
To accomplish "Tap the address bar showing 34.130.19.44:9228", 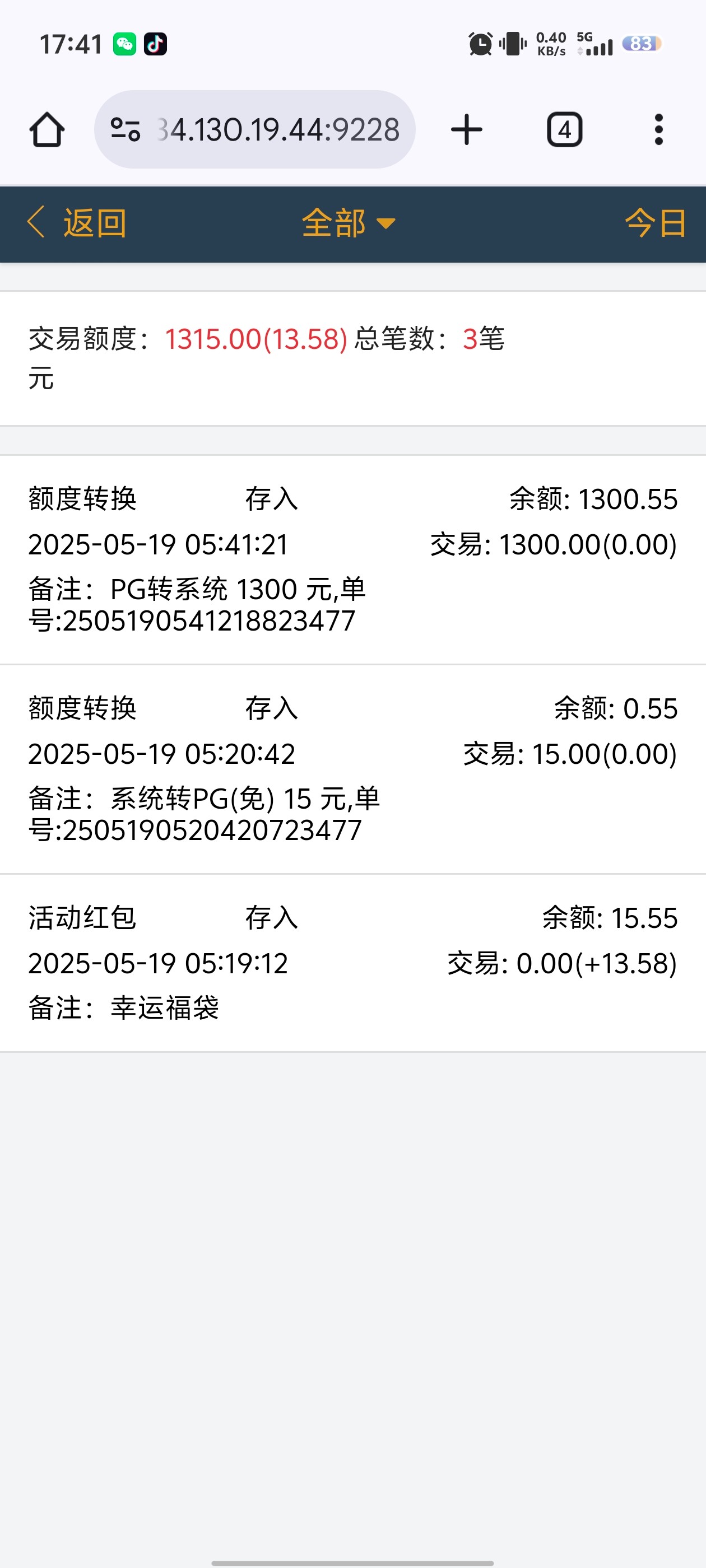I will (x=278, y=130).
